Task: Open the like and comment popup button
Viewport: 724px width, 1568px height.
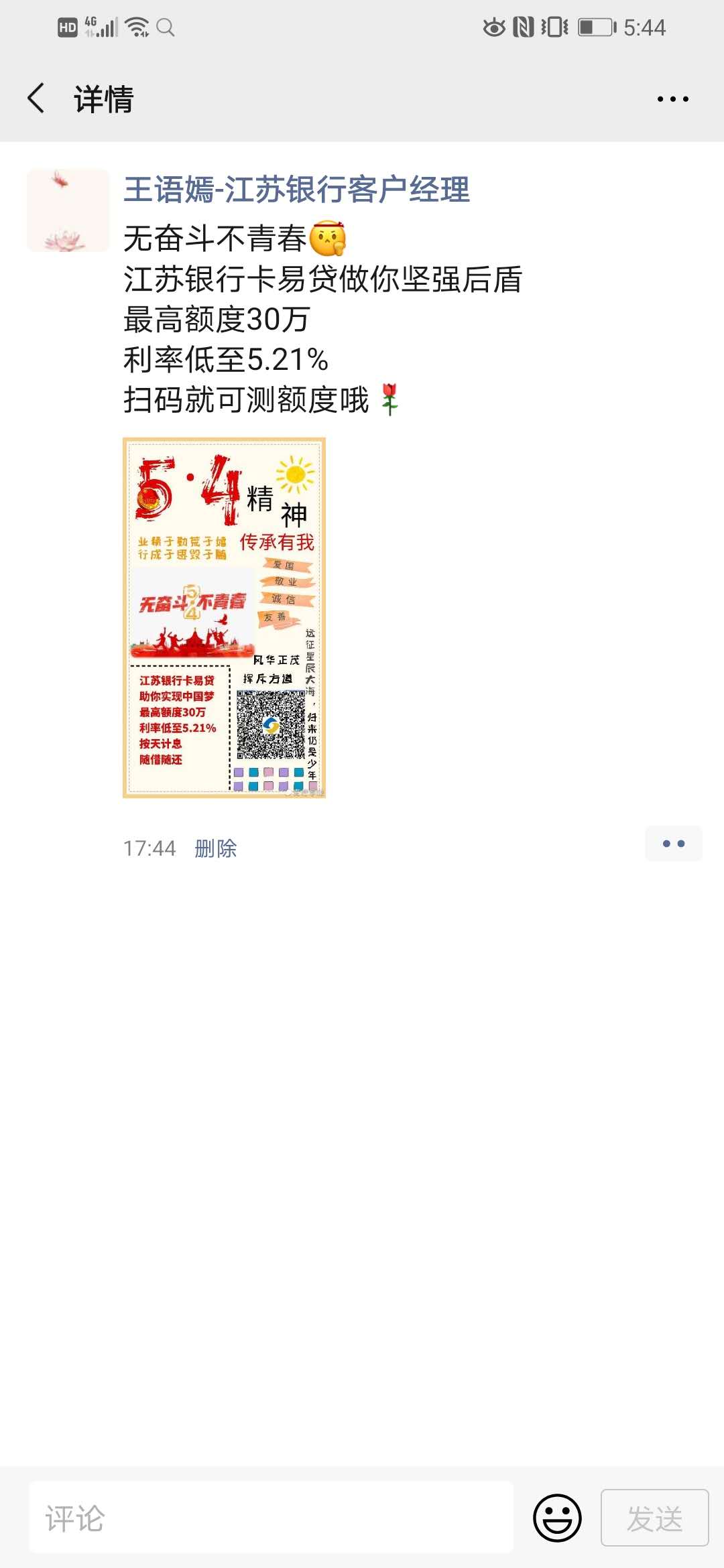Action: tap(673, 844)
